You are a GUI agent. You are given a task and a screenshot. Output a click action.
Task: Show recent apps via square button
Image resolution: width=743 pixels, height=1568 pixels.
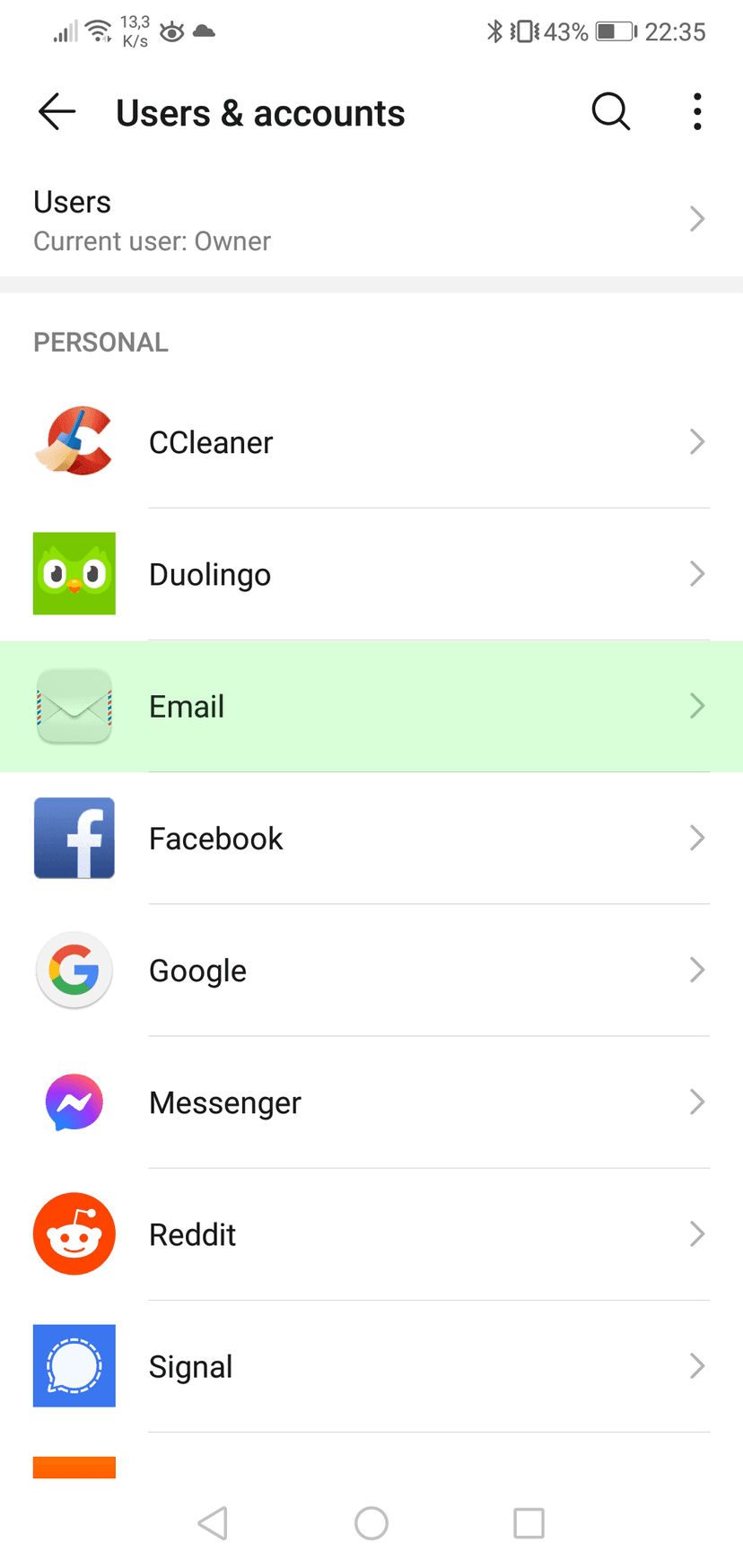(529, 1522)
